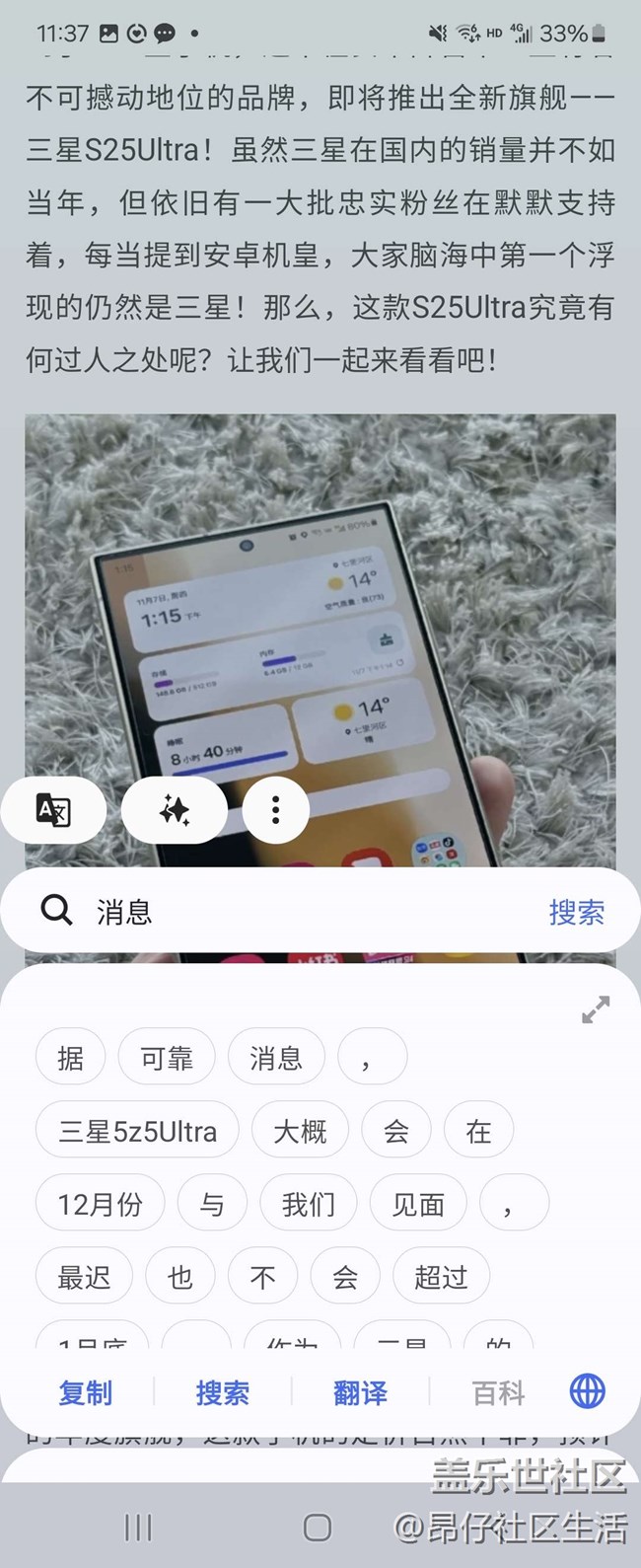Open the three-dot overflow menu

(275, 810)
